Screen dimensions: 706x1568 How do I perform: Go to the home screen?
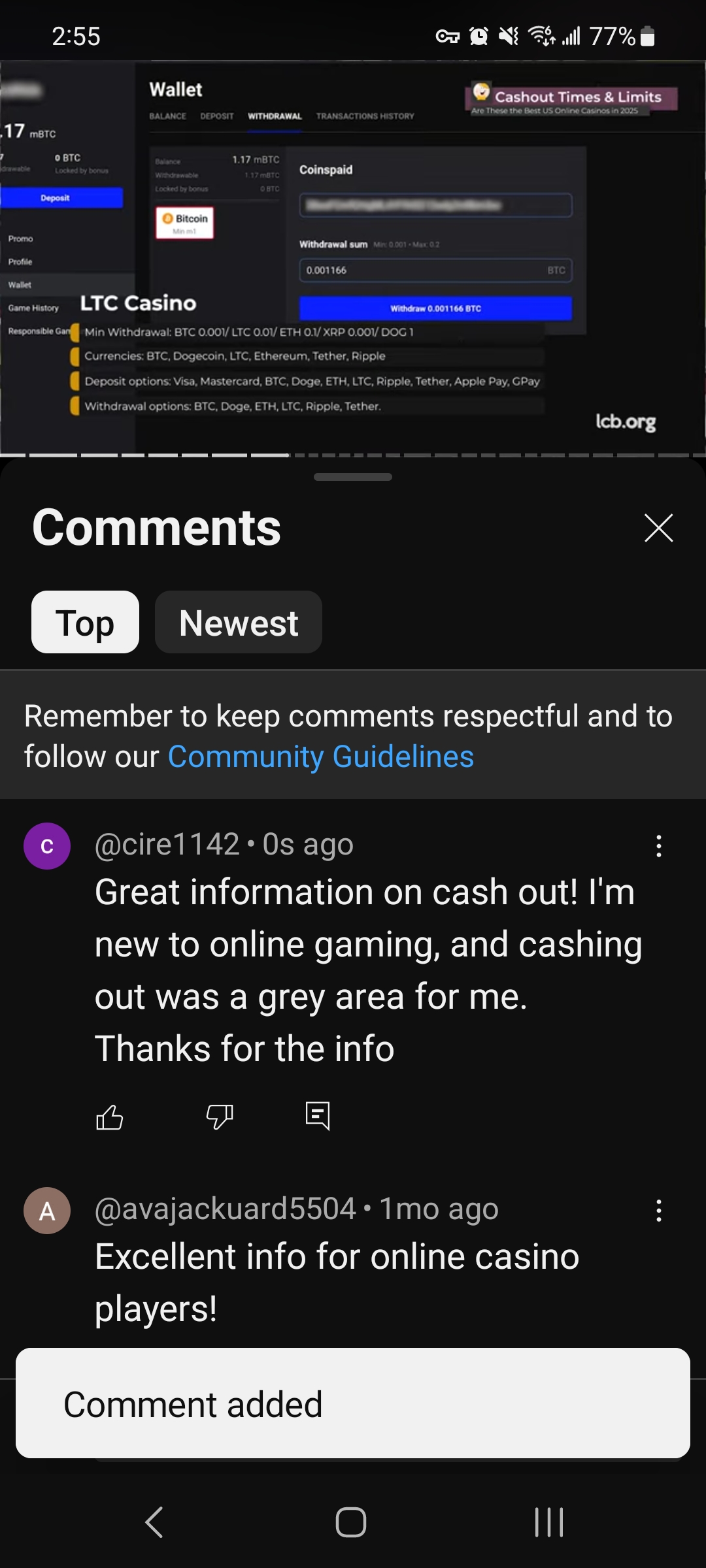351,1522
